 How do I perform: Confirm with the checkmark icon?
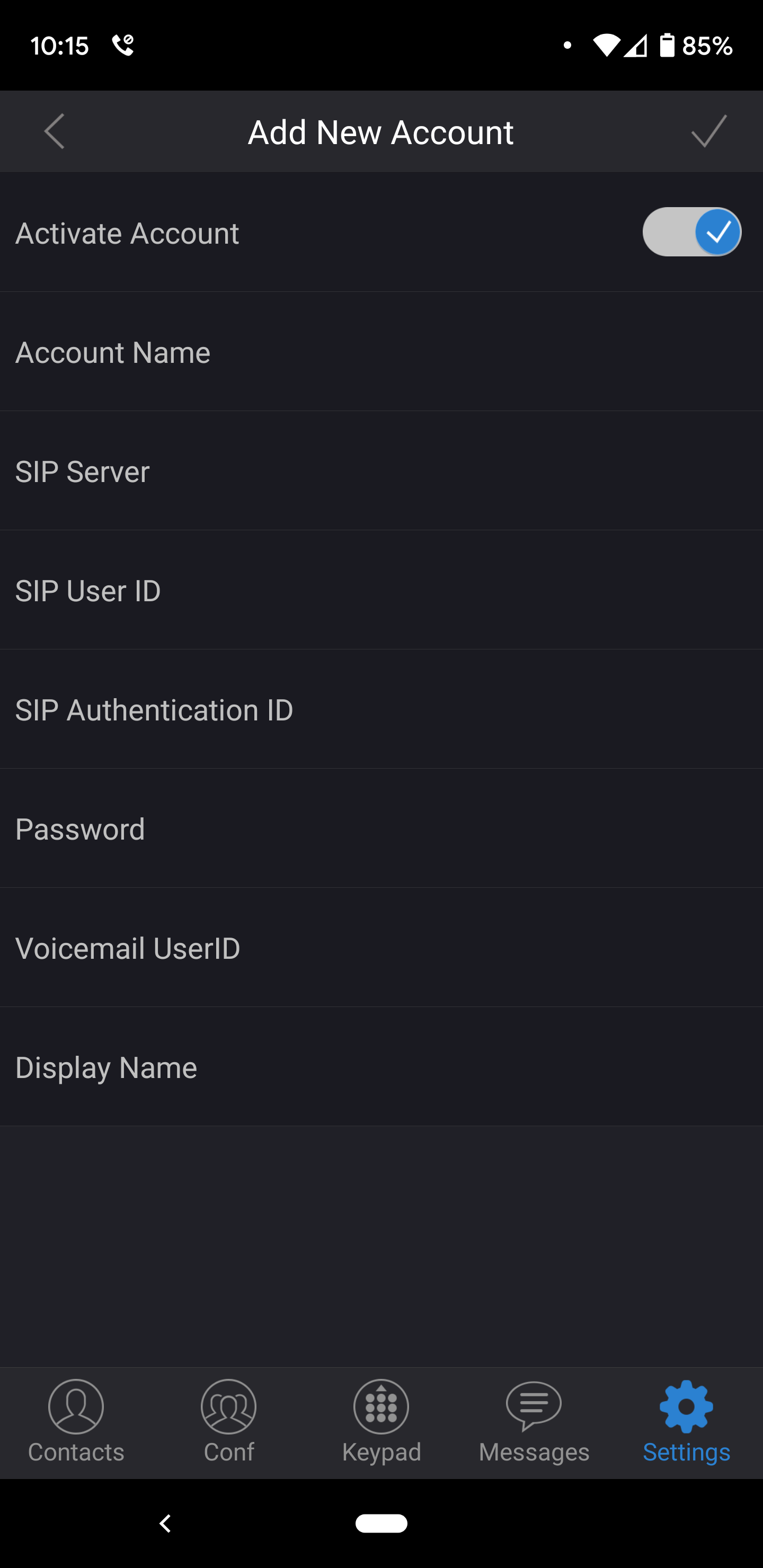coord(709,131)
